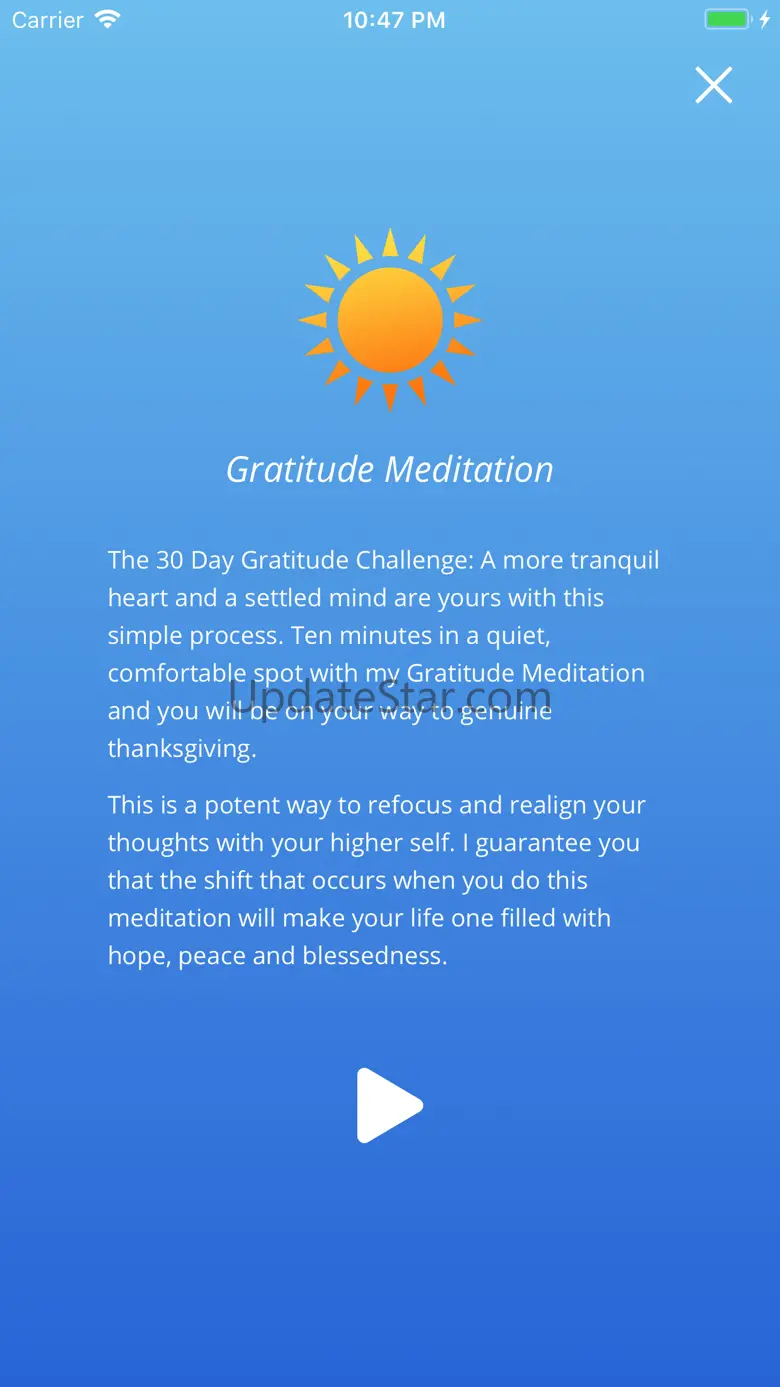Image resolution: width=780 pixels, height=1387 pixels.
Task: Play the Gratitude Meditation audio
Action: pyautogui.click(x=390, y=1105)
